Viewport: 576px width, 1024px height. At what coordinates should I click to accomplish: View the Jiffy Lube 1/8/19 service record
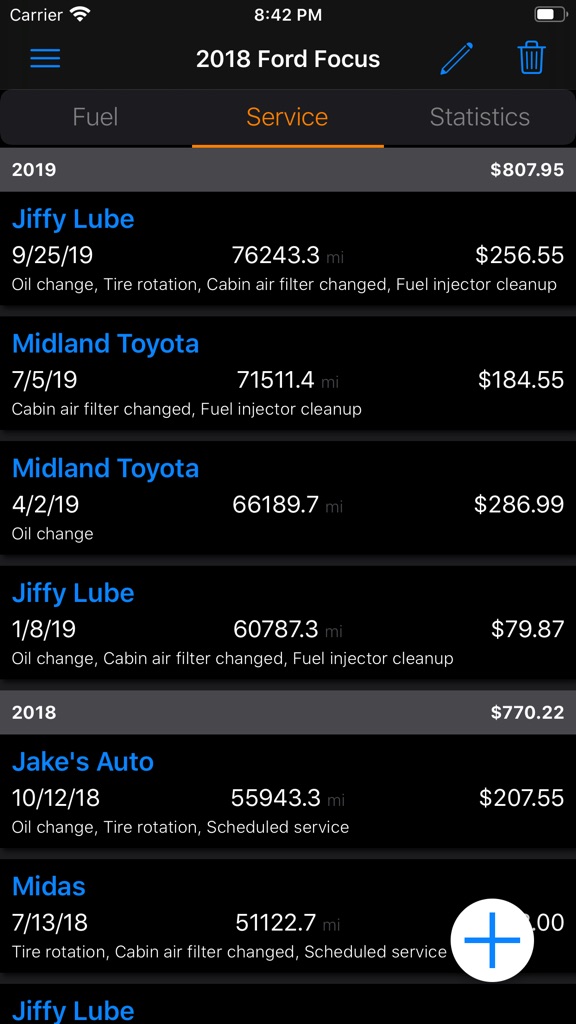point(288,622)
